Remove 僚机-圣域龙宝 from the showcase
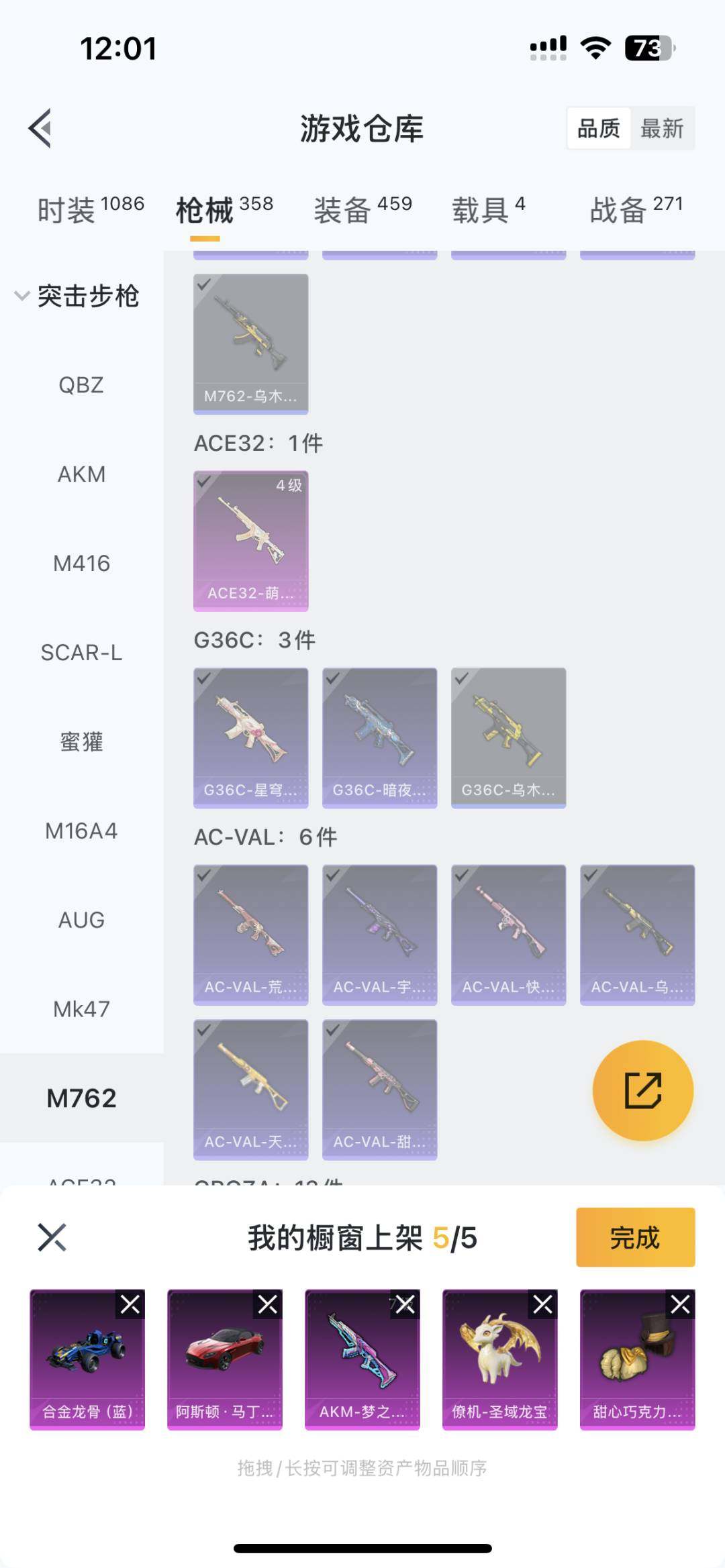 (x=542, y=1304)
